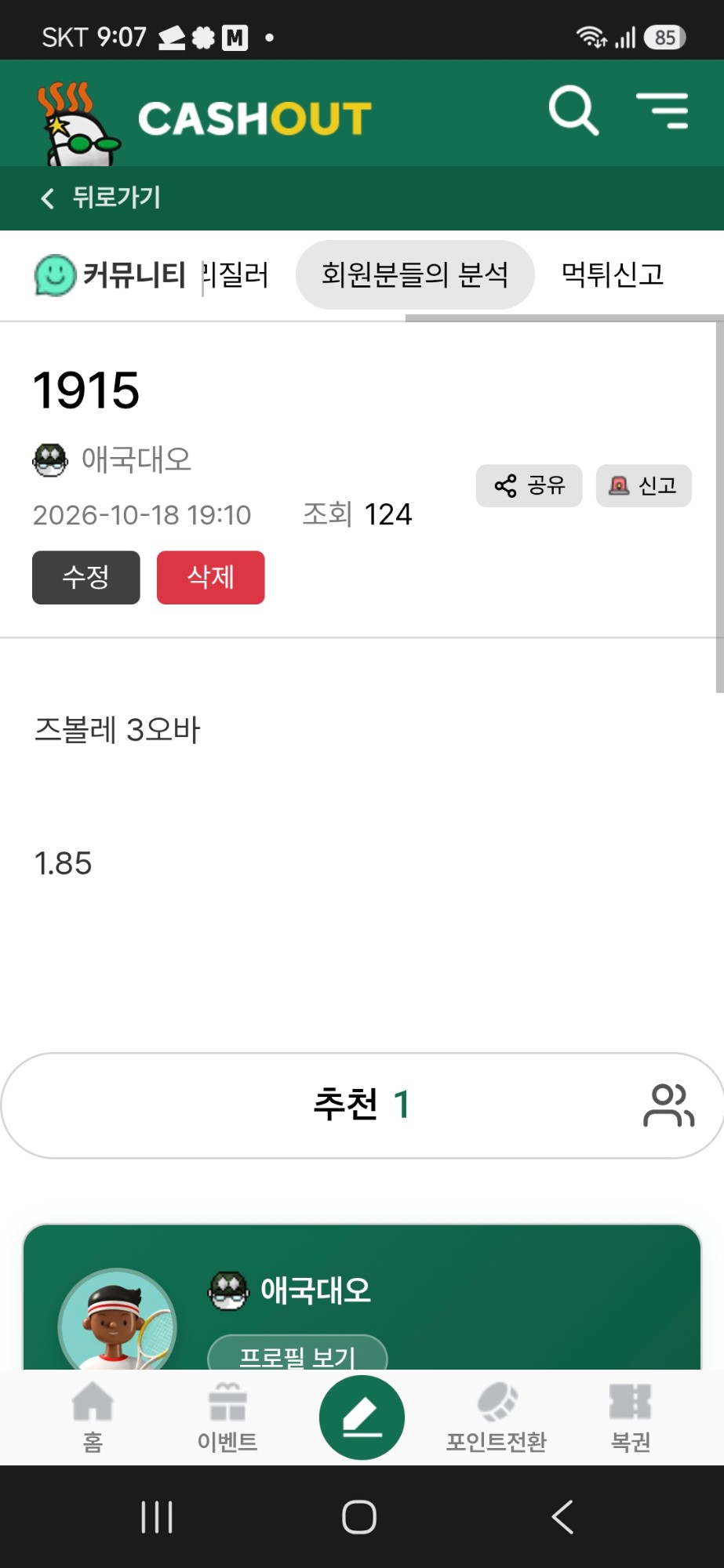Tap the system back button
Viewport: 724px width, 1568px height.
562,1517
